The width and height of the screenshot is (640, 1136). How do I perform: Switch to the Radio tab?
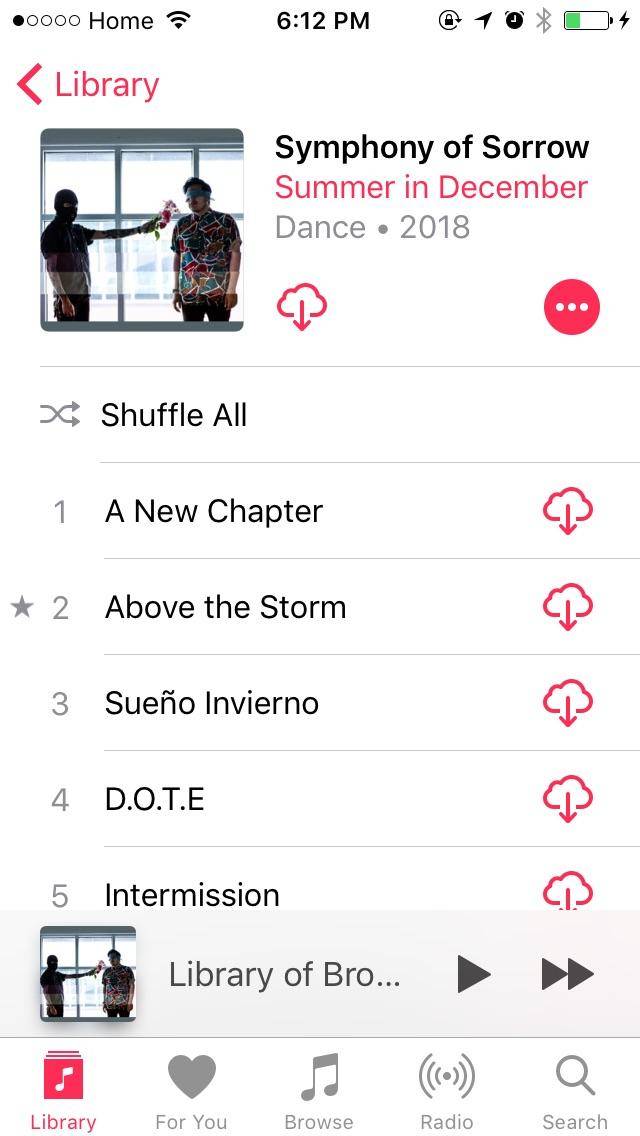point(446,1092)
